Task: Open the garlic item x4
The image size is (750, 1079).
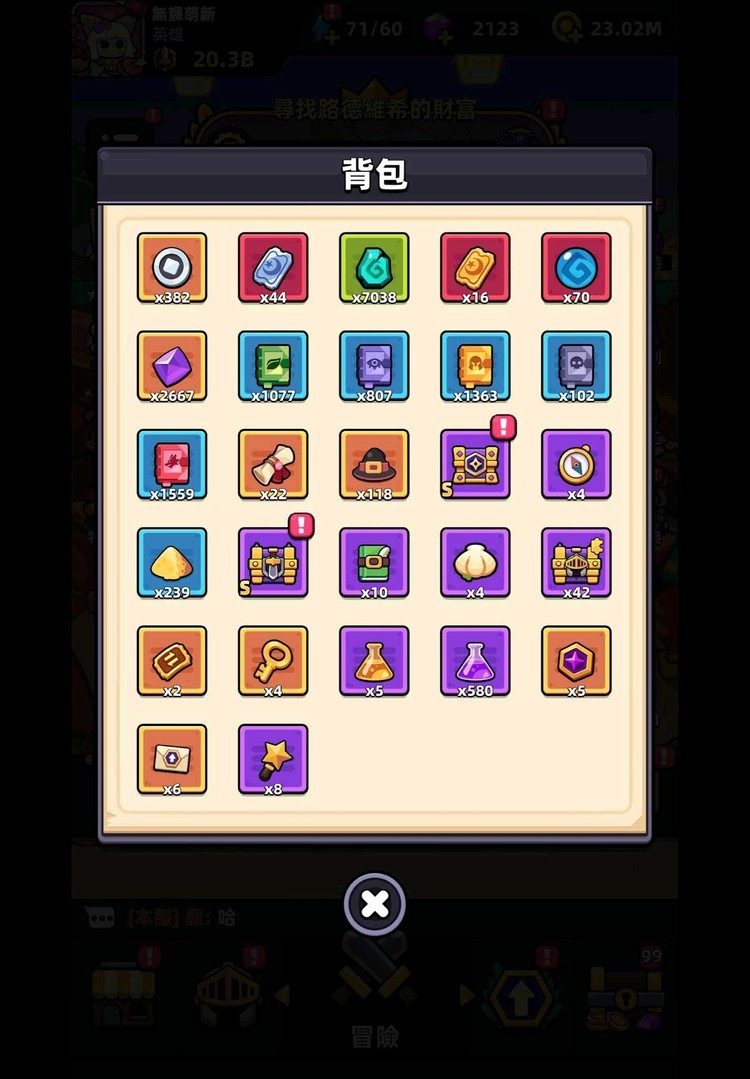Action: tap(475, 562)
